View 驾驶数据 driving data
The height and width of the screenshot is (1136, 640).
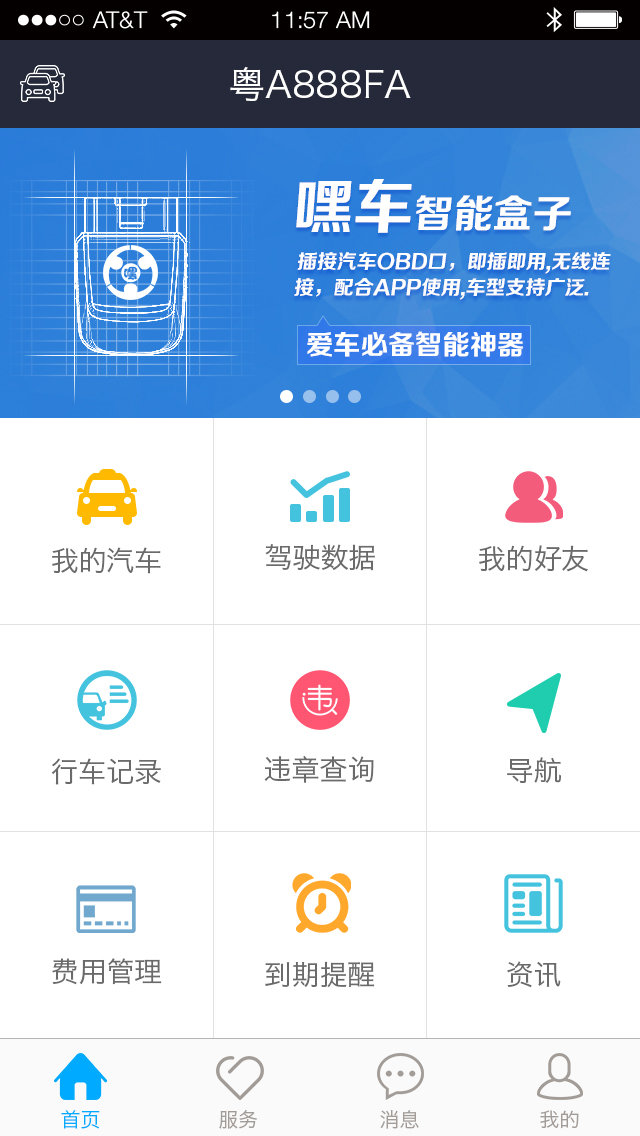(320, 520)
